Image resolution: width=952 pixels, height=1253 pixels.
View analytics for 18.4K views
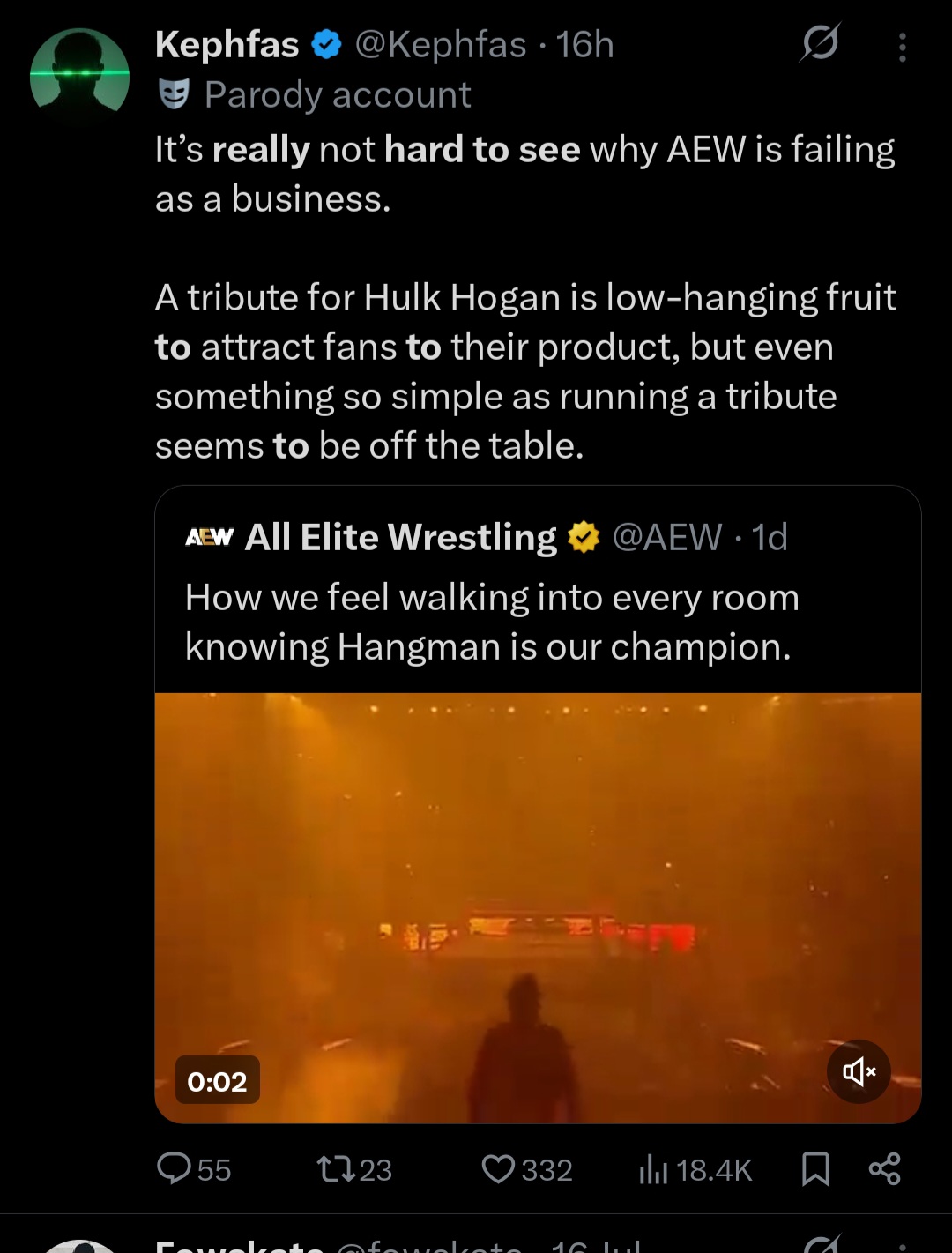pos(695,1169)
